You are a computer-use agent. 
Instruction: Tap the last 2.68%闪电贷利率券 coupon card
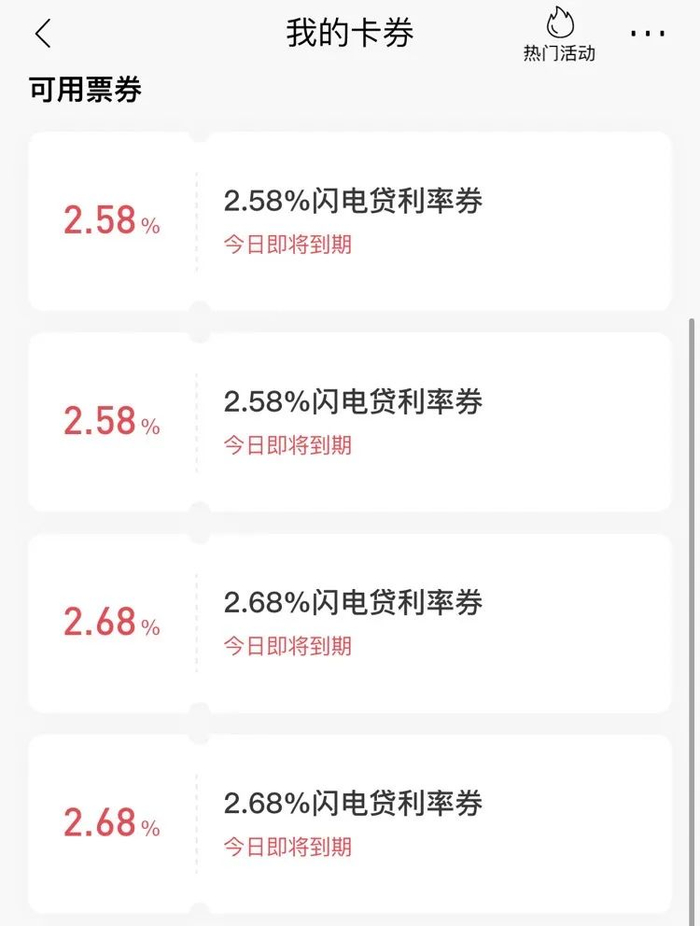point(350,824)
